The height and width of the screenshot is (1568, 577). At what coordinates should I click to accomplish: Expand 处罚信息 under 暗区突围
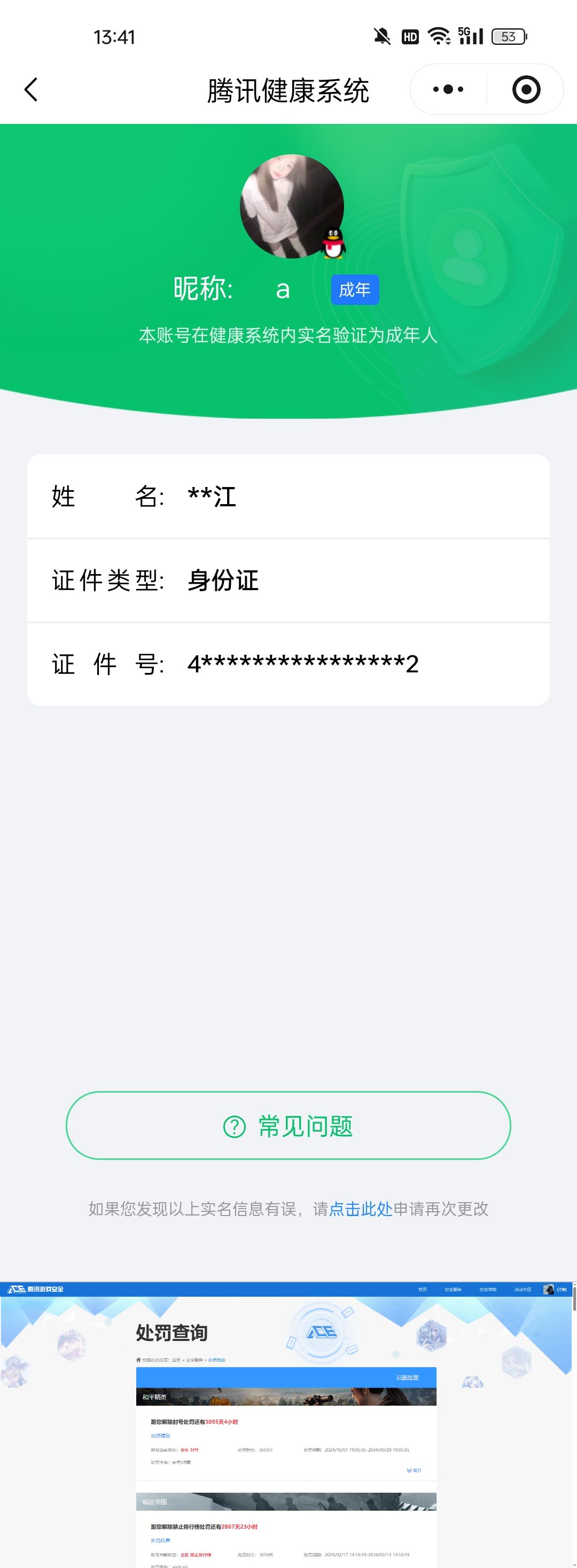tap(161, 1541)
